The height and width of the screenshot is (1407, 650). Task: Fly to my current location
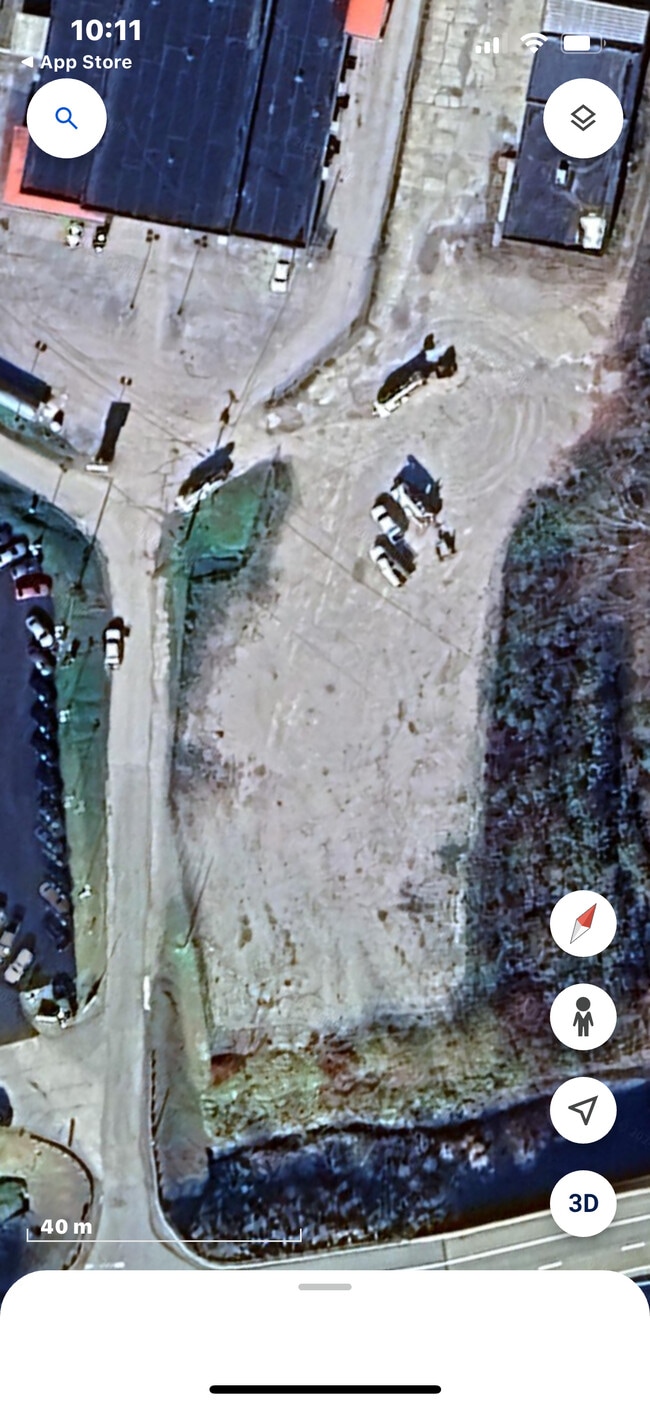(583, 1109)
